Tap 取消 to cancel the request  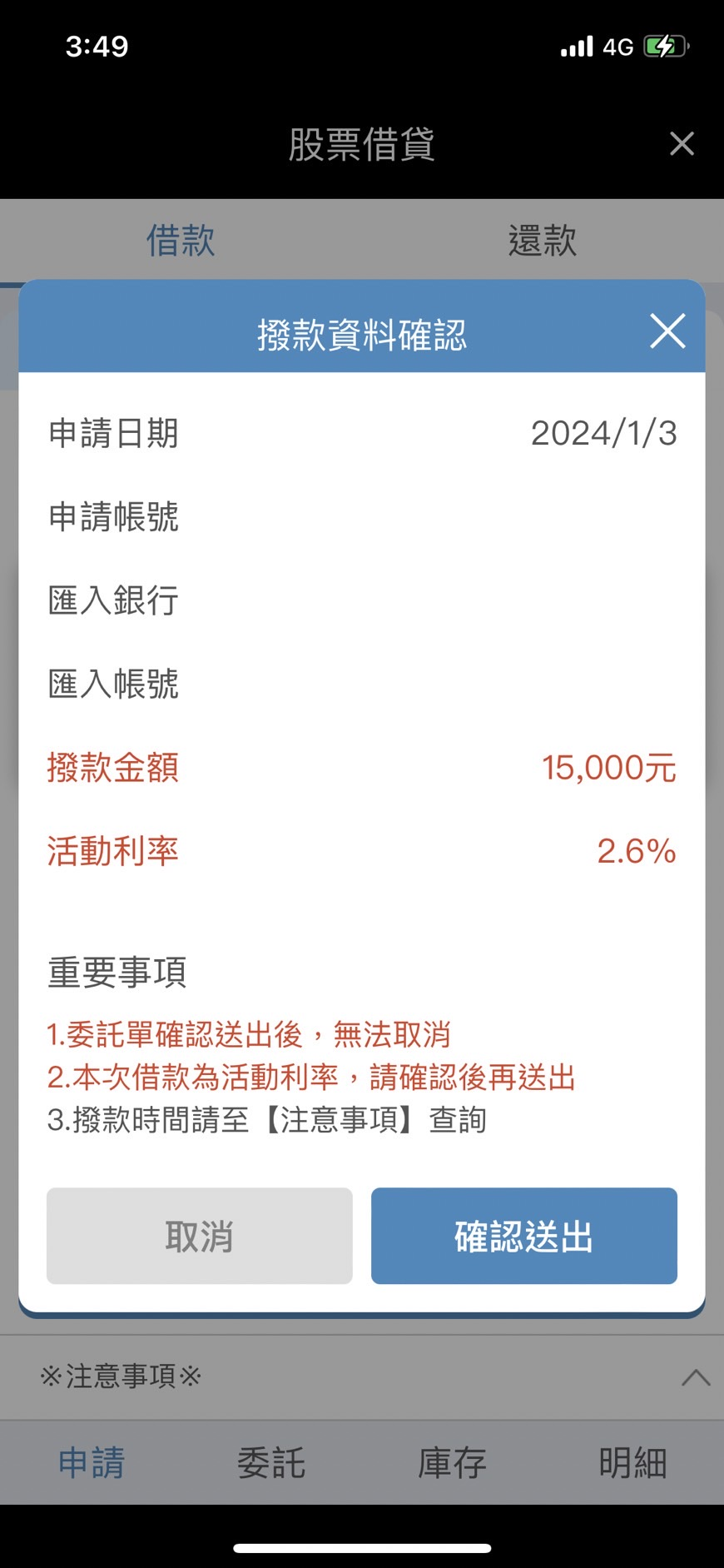(200, 1236)
